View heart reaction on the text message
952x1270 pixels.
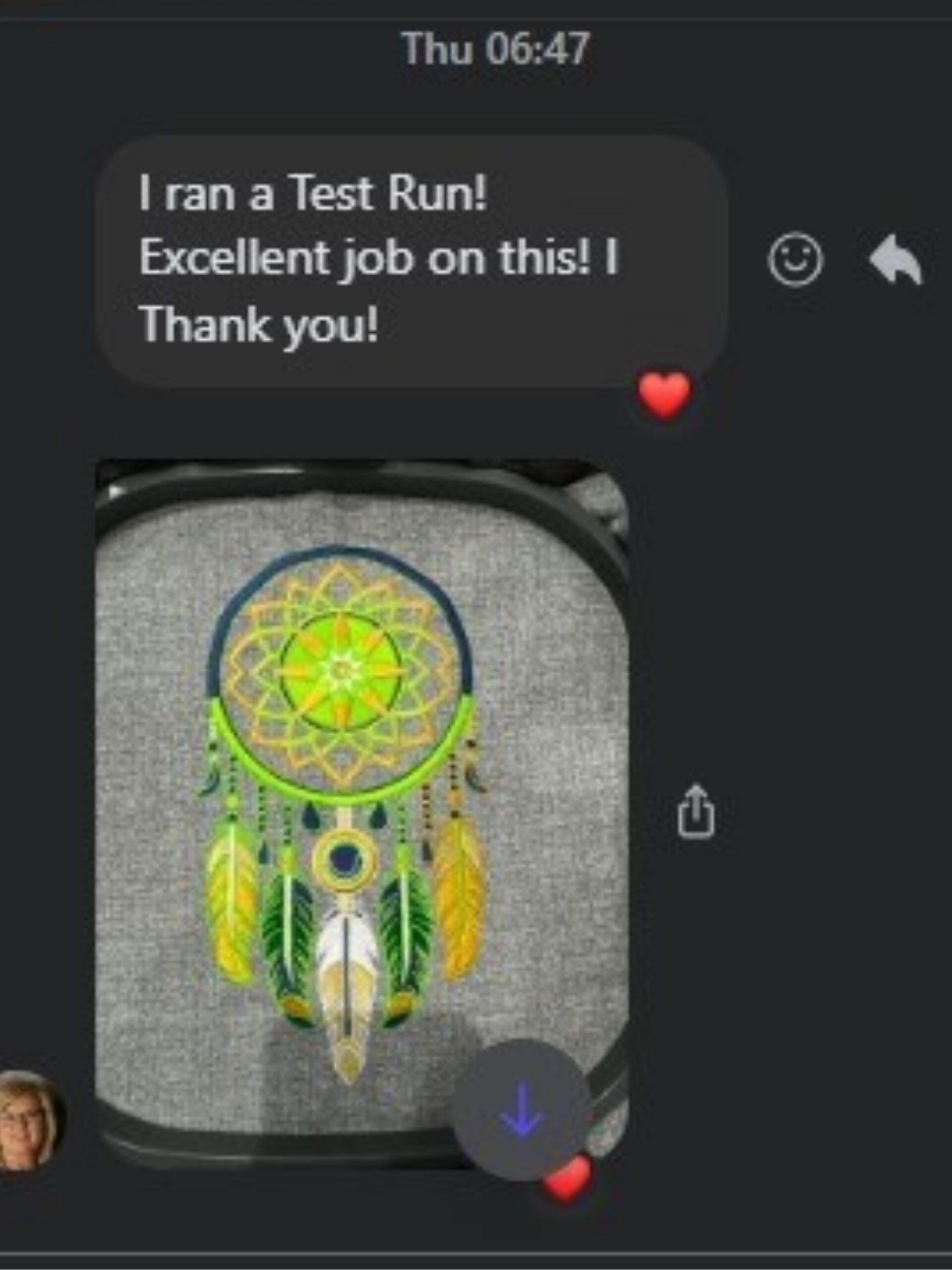[664, 394]
